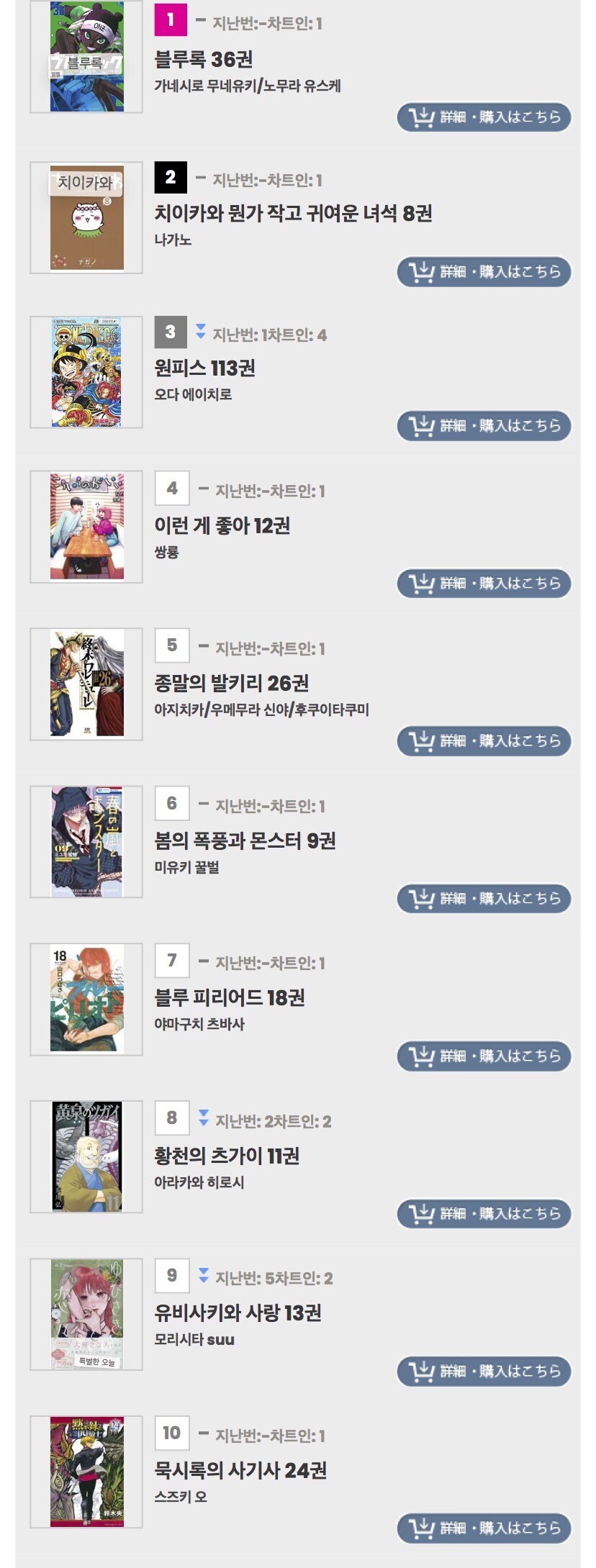
Task: Click the cart icon next to 블루록 36권
Action: pos(423,116)
